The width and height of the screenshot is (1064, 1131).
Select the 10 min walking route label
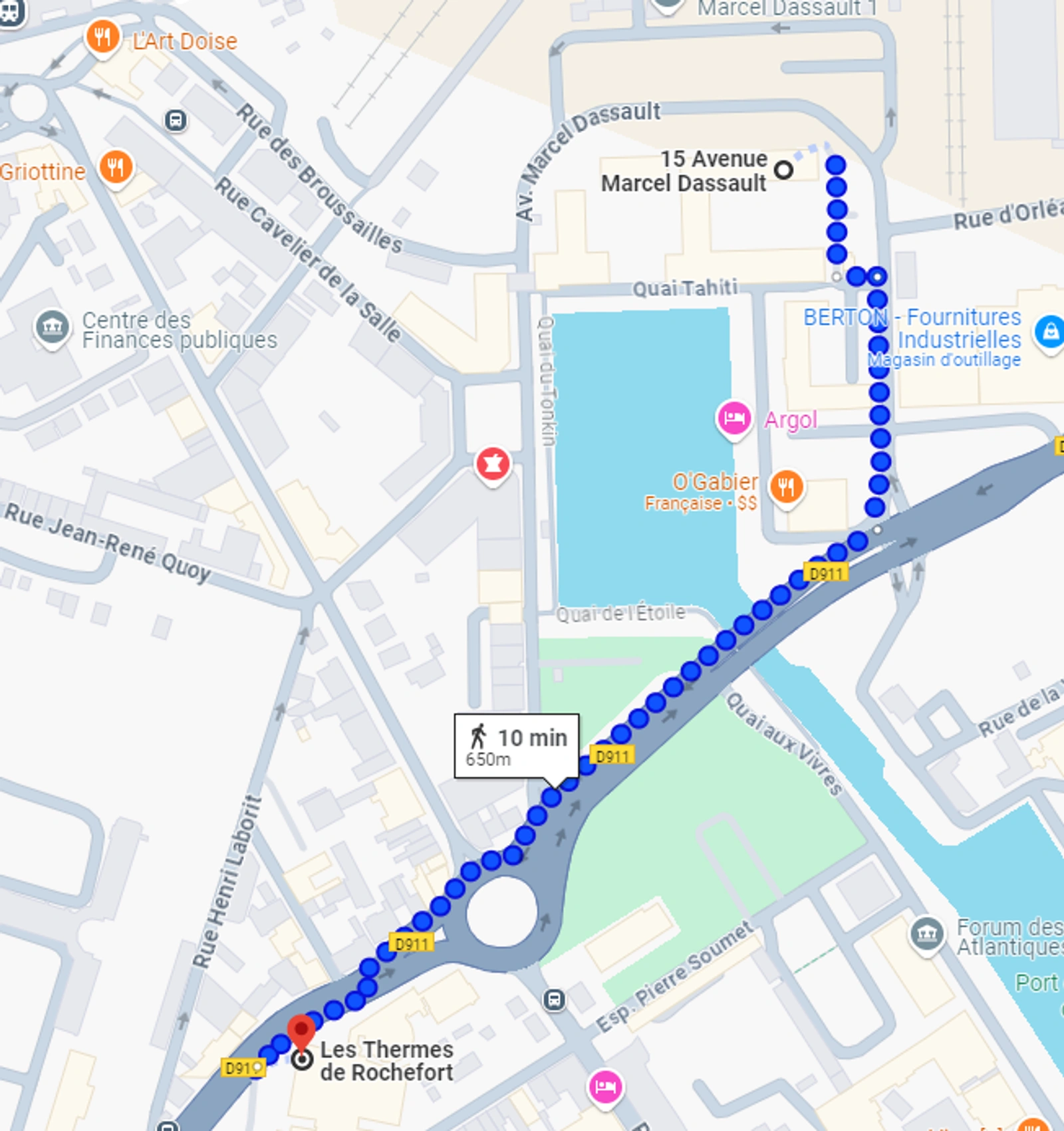[517, 745]
